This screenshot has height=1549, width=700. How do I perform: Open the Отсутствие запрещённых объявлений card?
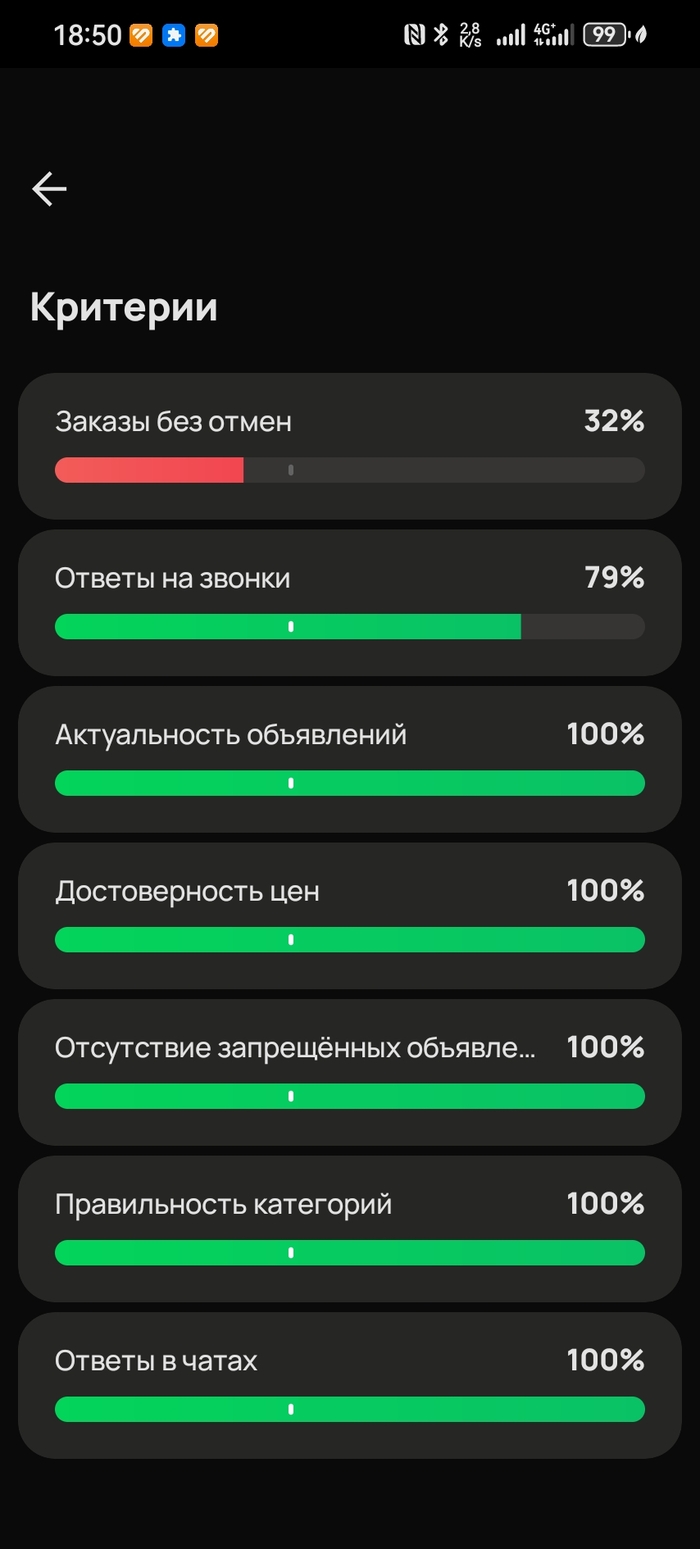tap(350, 1072)
